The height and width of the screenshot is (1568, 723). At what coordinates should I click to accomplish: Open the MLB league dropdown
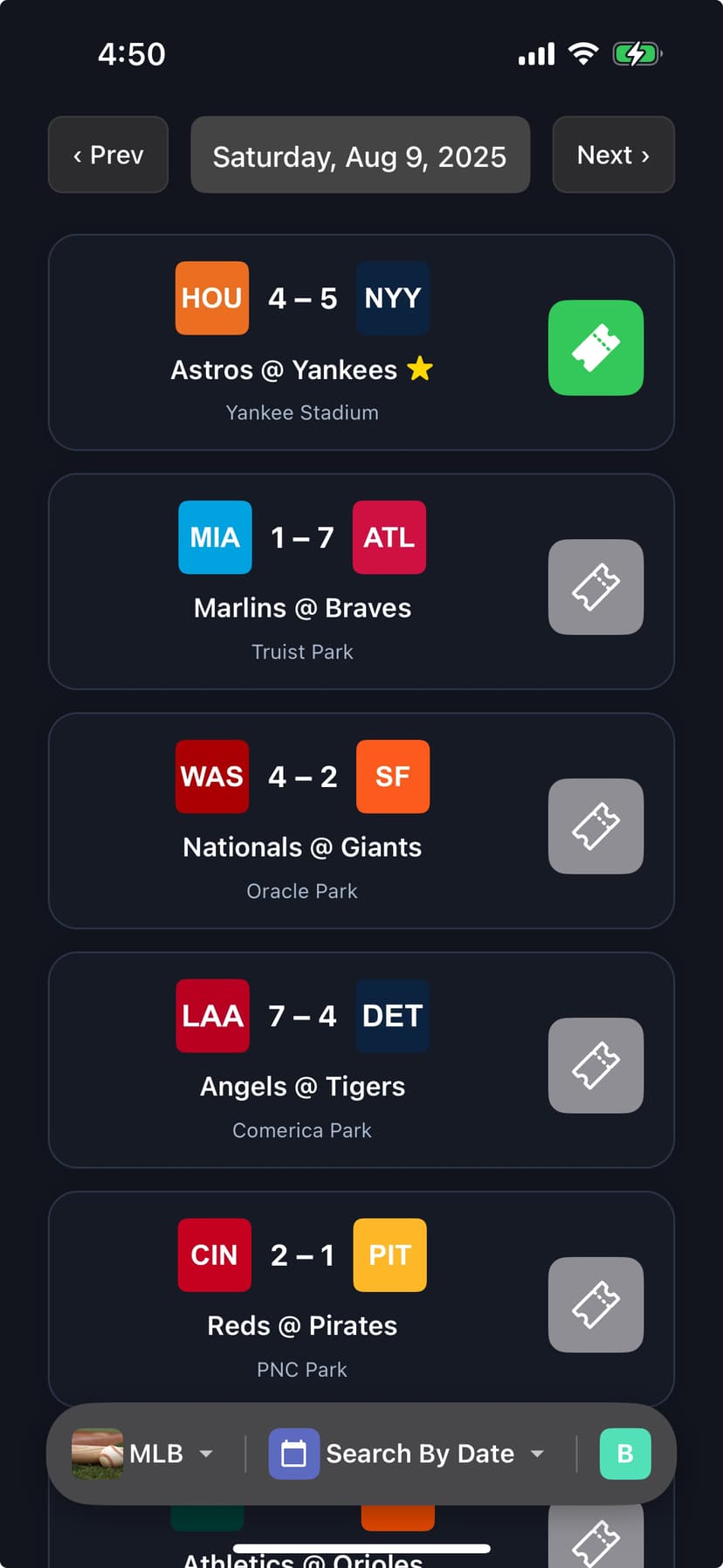(x=169, y=1454)
